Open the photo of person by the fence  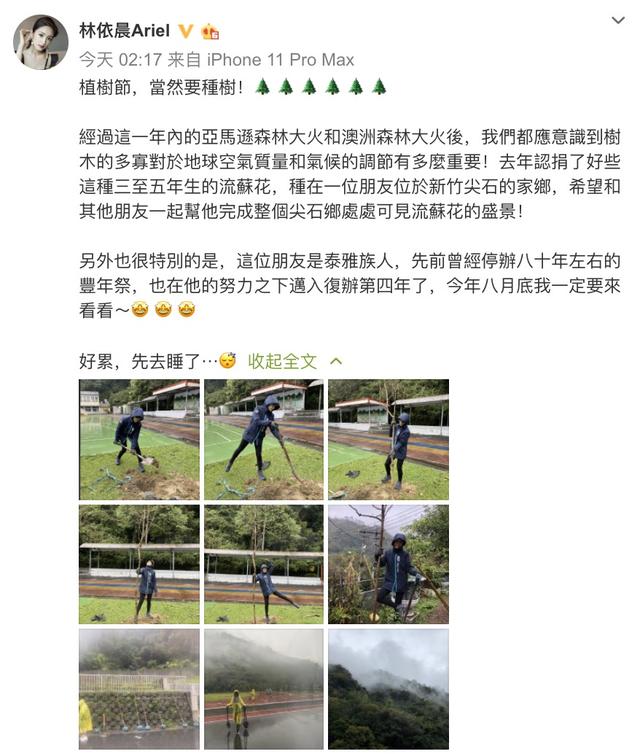[388, 564]
